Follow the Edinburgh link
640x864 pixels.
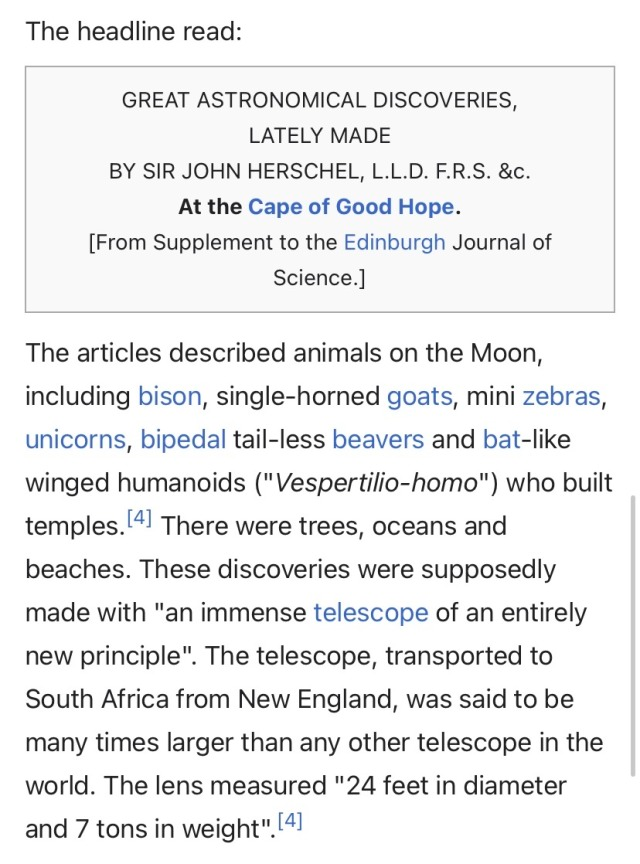pyautogui.click(x=394, y=242)
